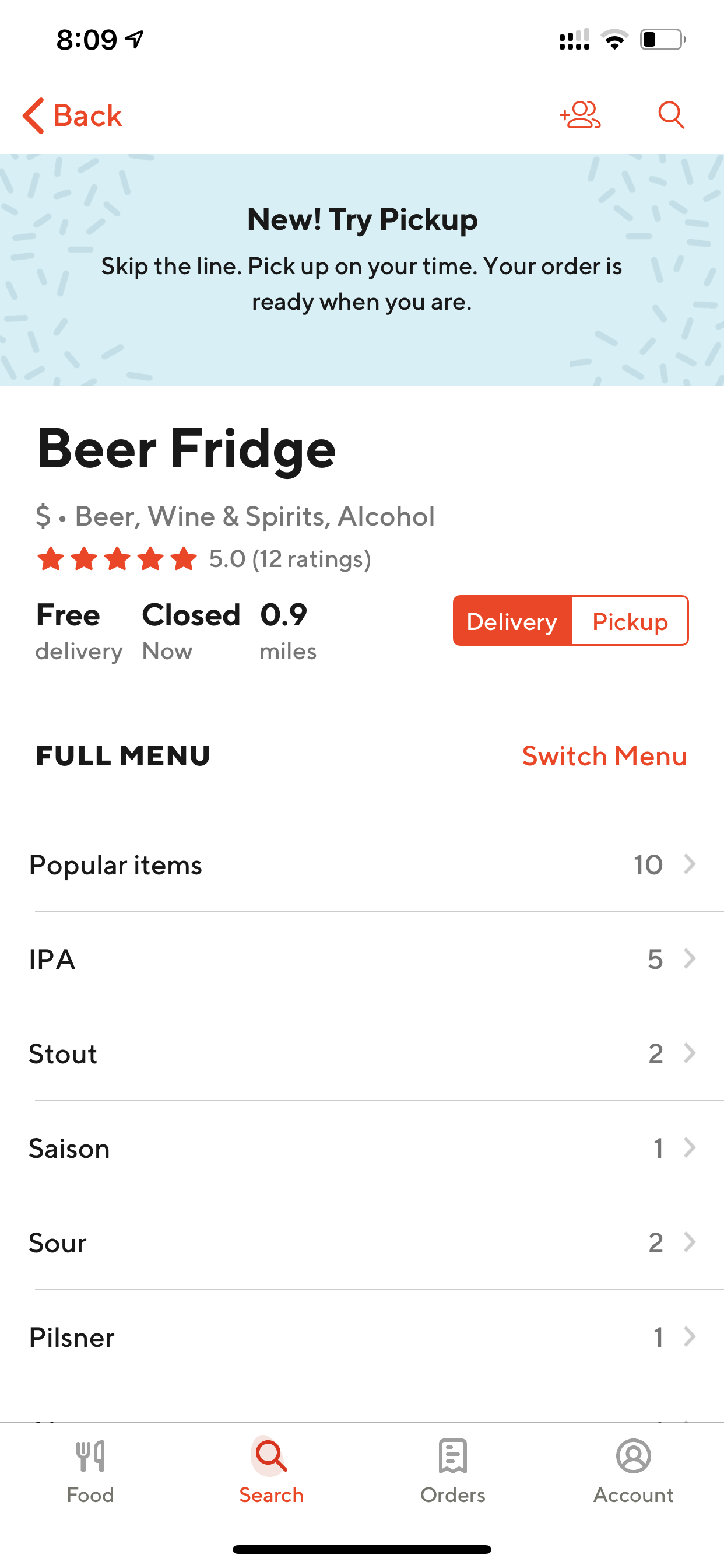This screenshot has width=724, height=1568.
Task: Tap the Switch Menu link
Action: tap(604, 756)
